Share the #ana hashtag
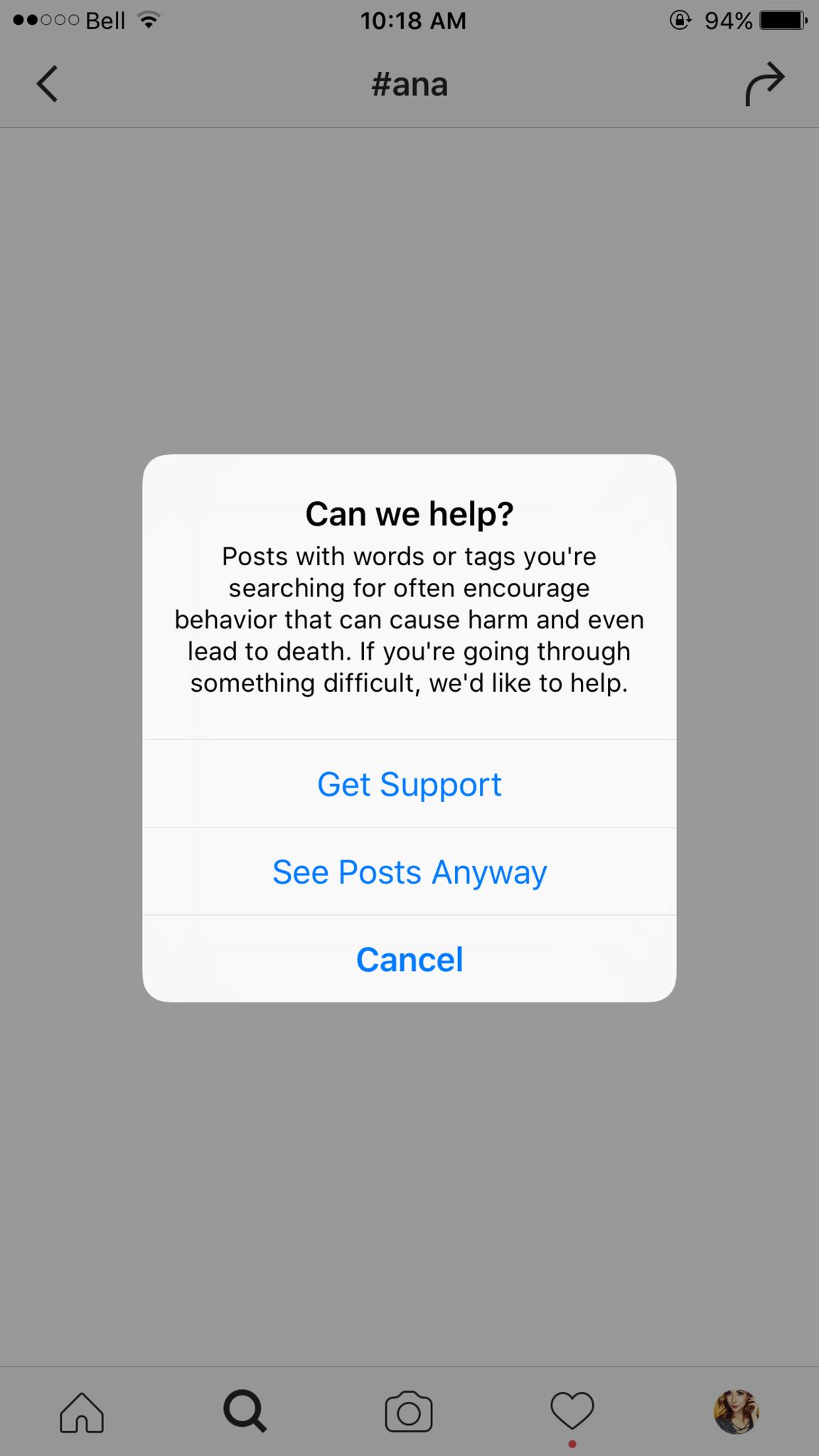 click(765, 84)
